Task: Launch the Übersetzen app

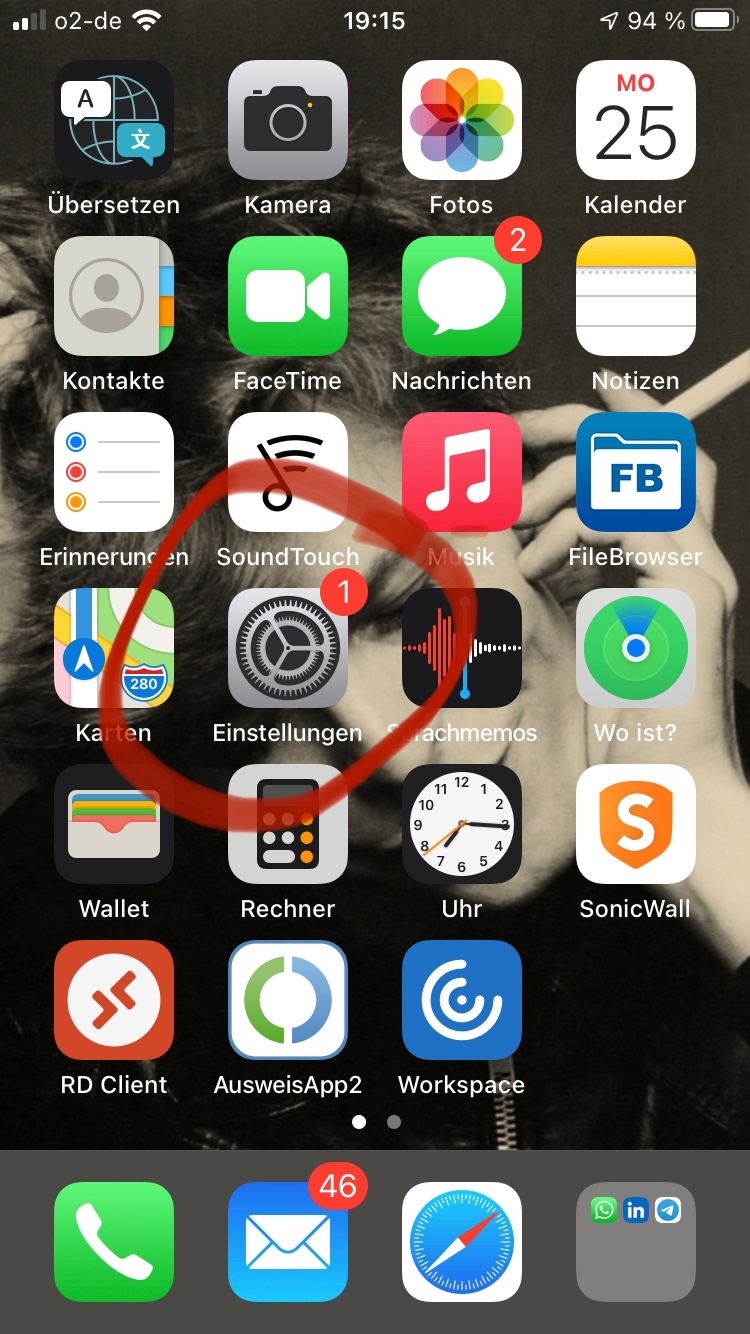Action: coord(114,120)
